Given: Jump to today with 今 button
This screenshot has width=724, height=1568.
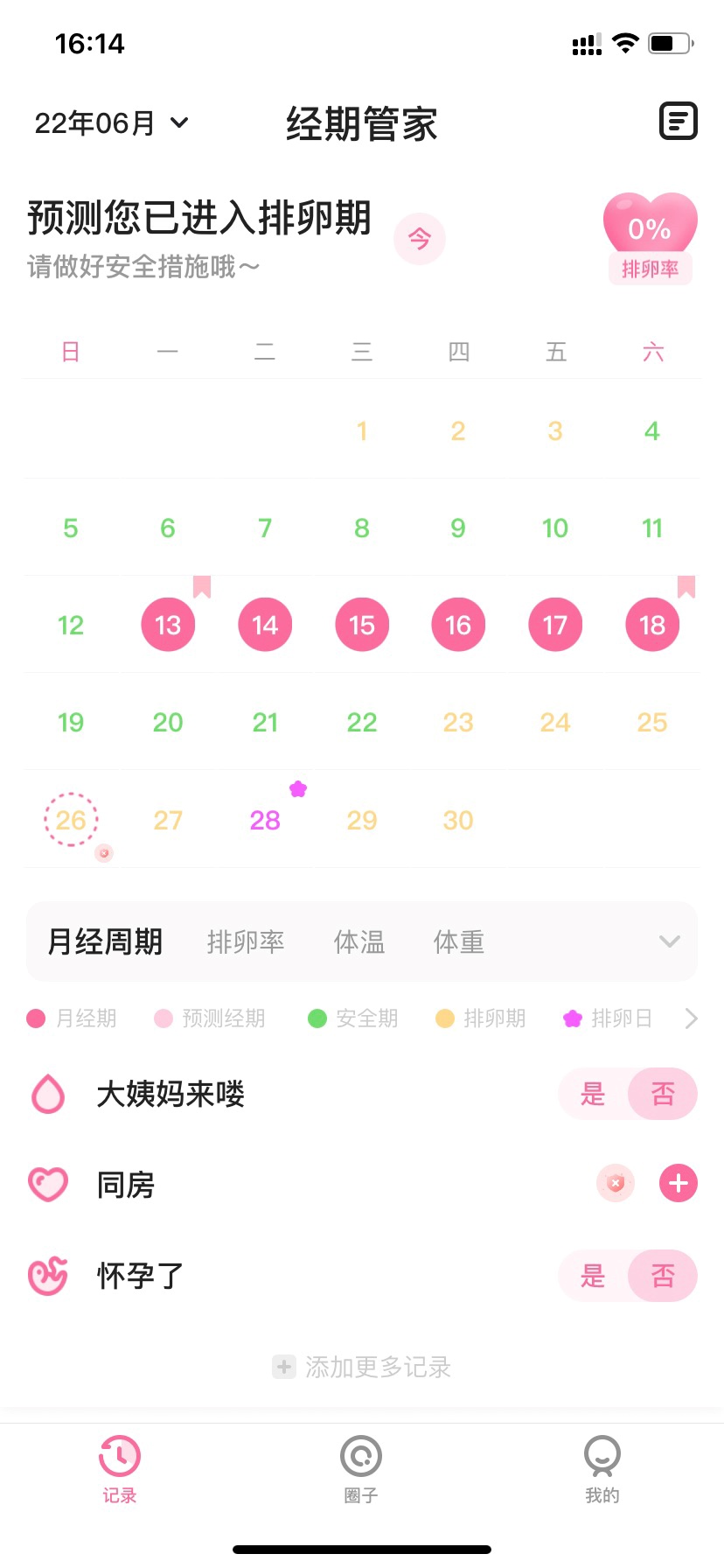Looking at the screenshot, I should point(420,238).
